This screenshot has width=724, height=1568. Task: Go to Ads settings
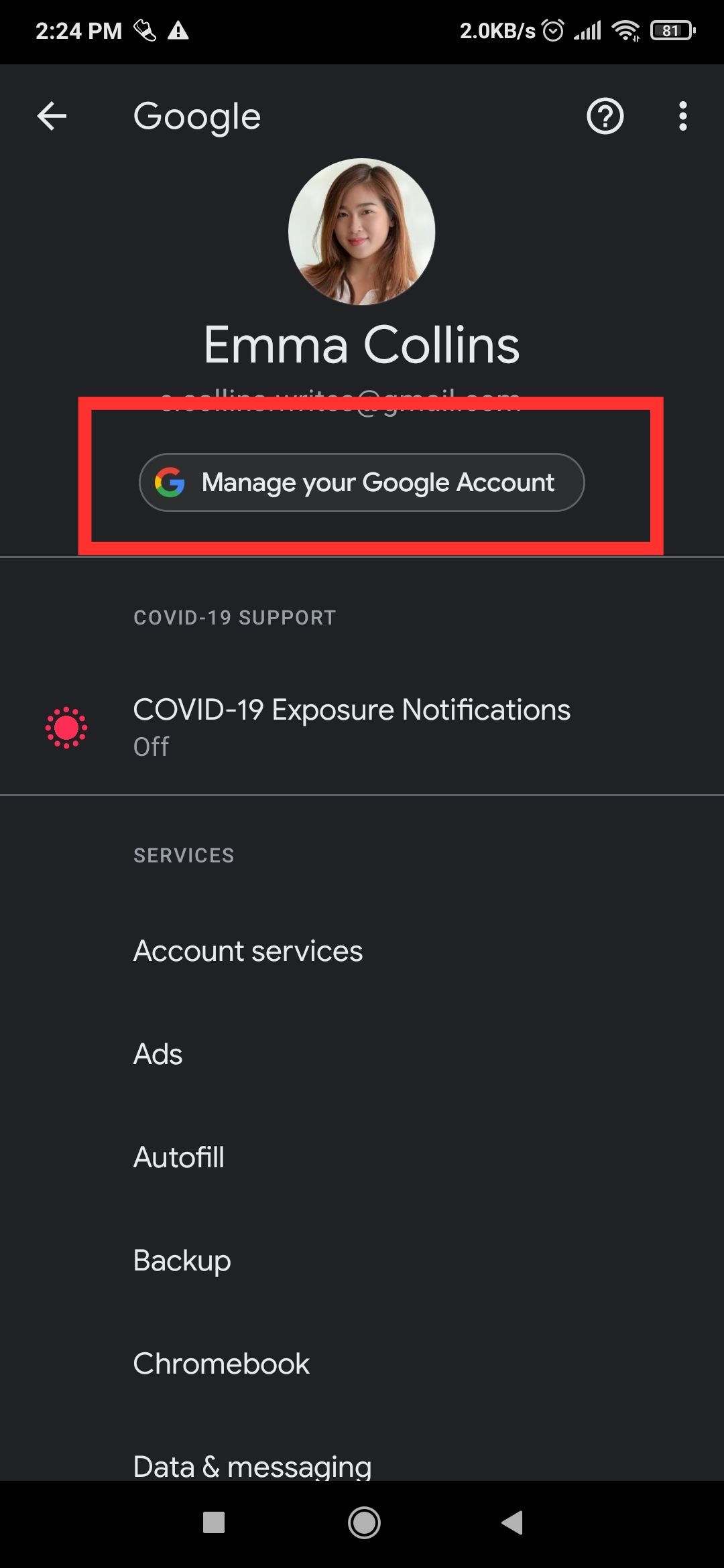[158, 1054]
